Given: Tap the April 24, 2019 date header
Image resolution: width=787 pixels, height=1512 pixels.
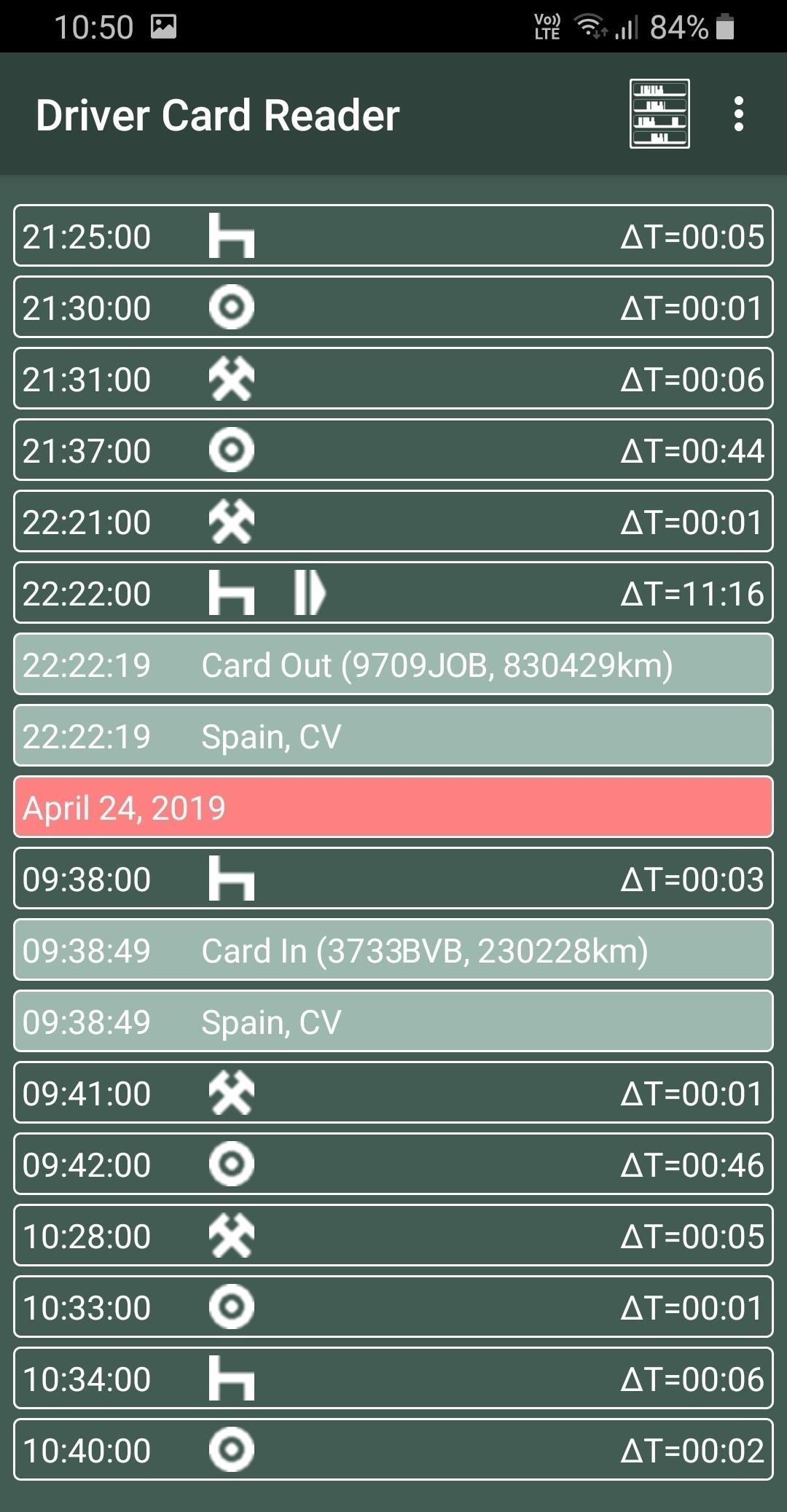Looking at the screenshot, I should (x=393, y=807).
